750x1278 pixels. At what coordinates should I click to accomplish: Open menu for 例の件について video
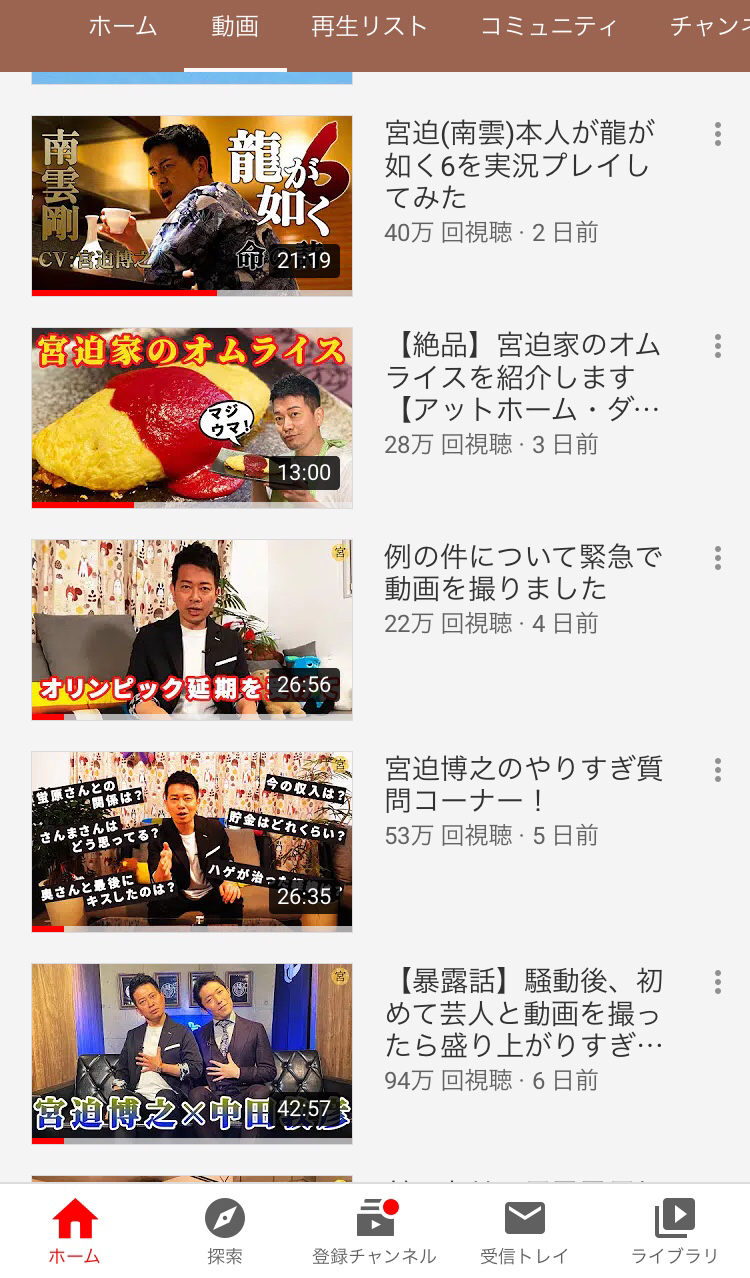[x=717, y=559]
